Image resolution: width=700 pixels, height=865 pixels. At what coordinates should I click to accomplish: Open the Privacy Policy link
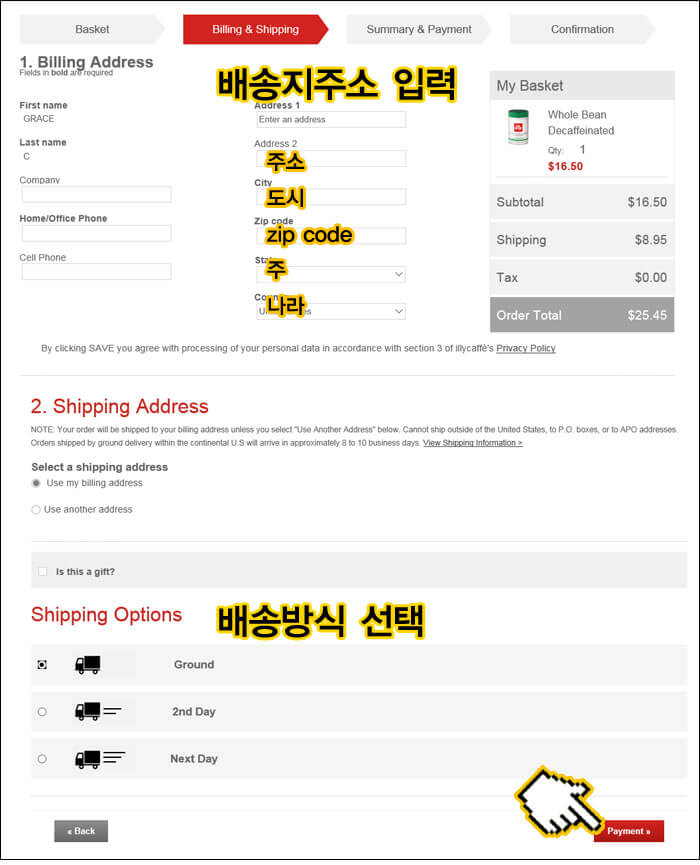[525, 348]
